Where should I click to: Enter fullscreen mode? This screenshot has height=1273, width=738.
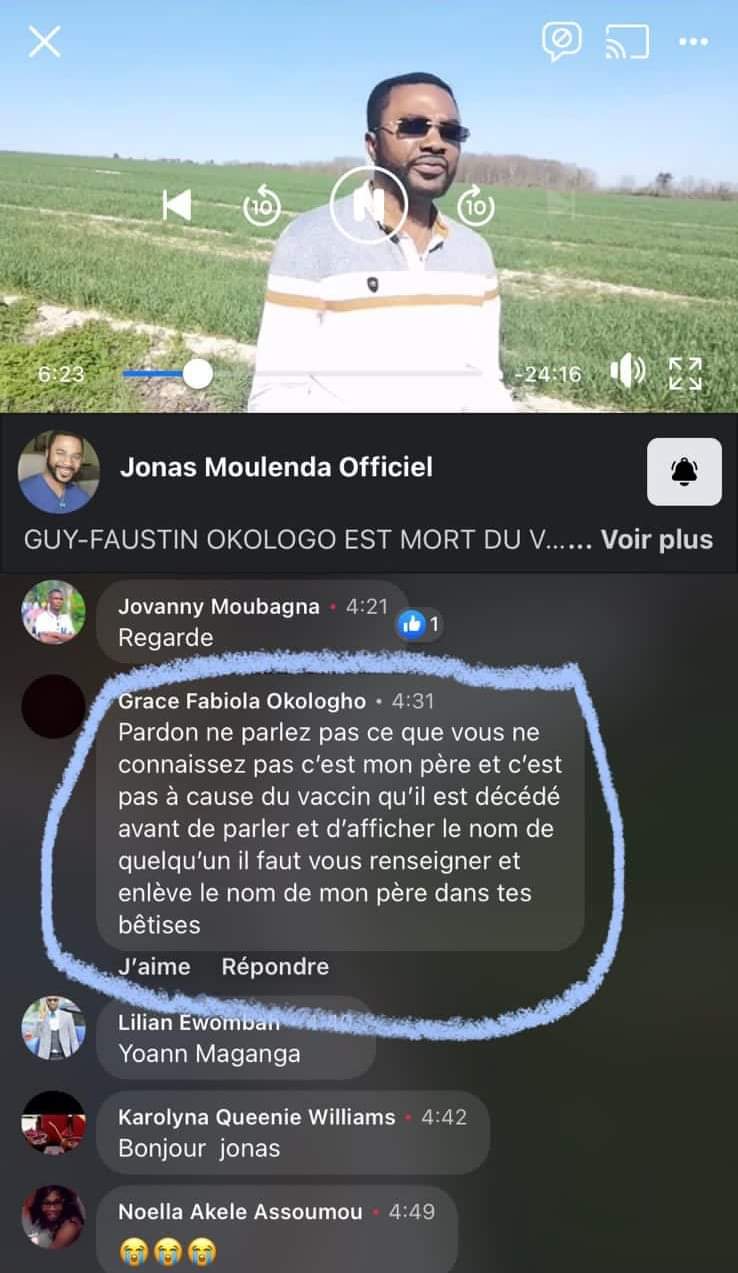pyautogui.click(x=685, y=373)
